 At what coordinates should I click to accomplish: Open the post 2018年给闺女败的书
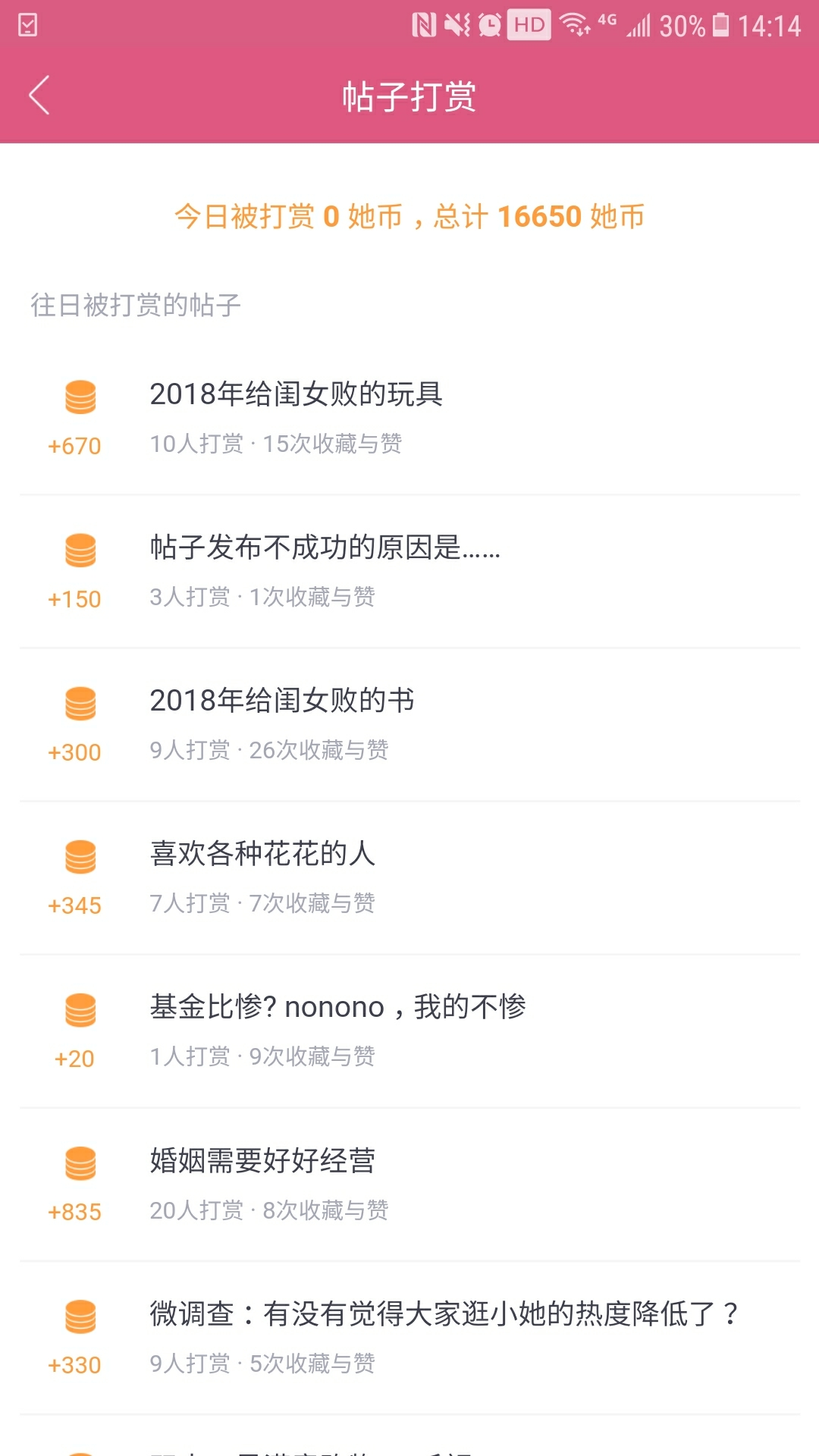(409, 725)
